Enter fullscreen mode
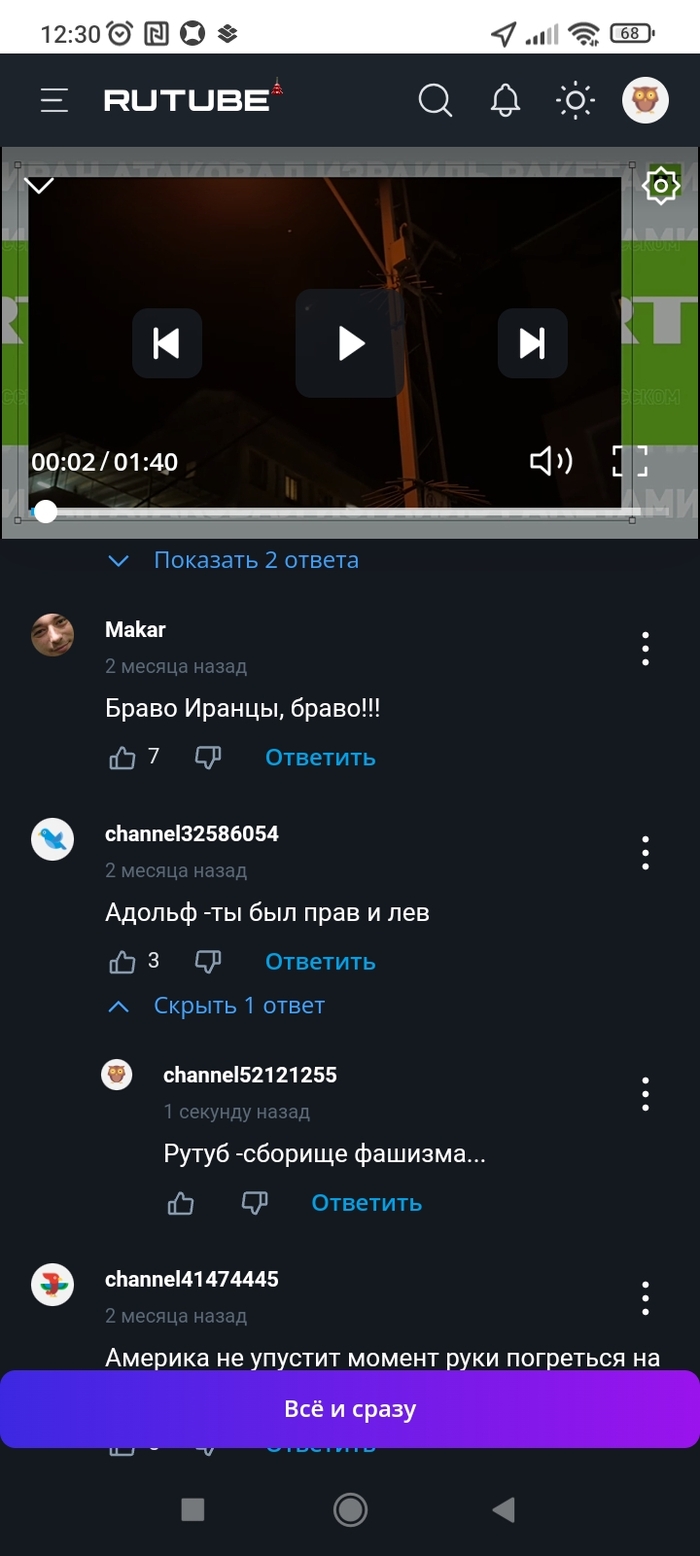Viewport: 700px width, 1556px height. pyautogui.click(x=630, y=461)
